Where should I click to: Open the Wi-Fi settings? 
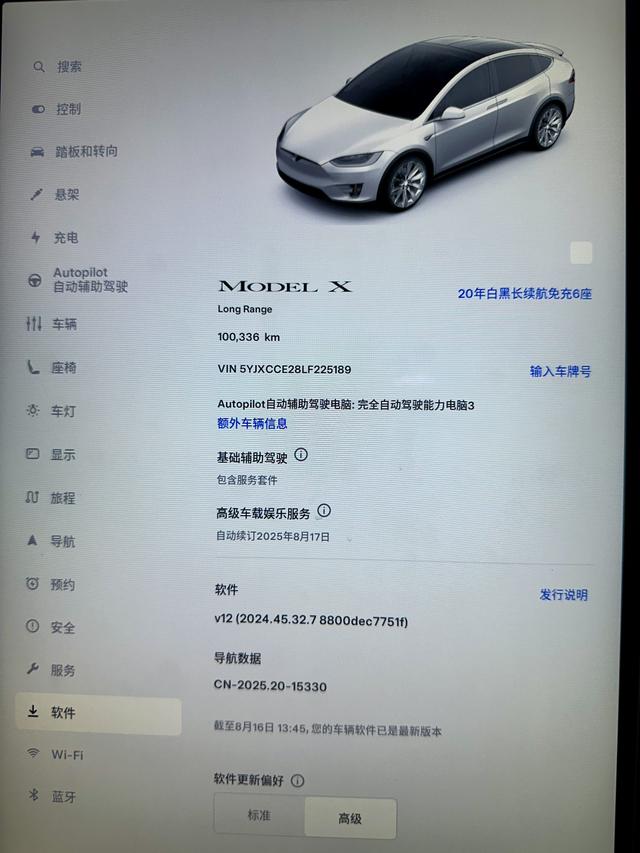[x=67, y=754]
